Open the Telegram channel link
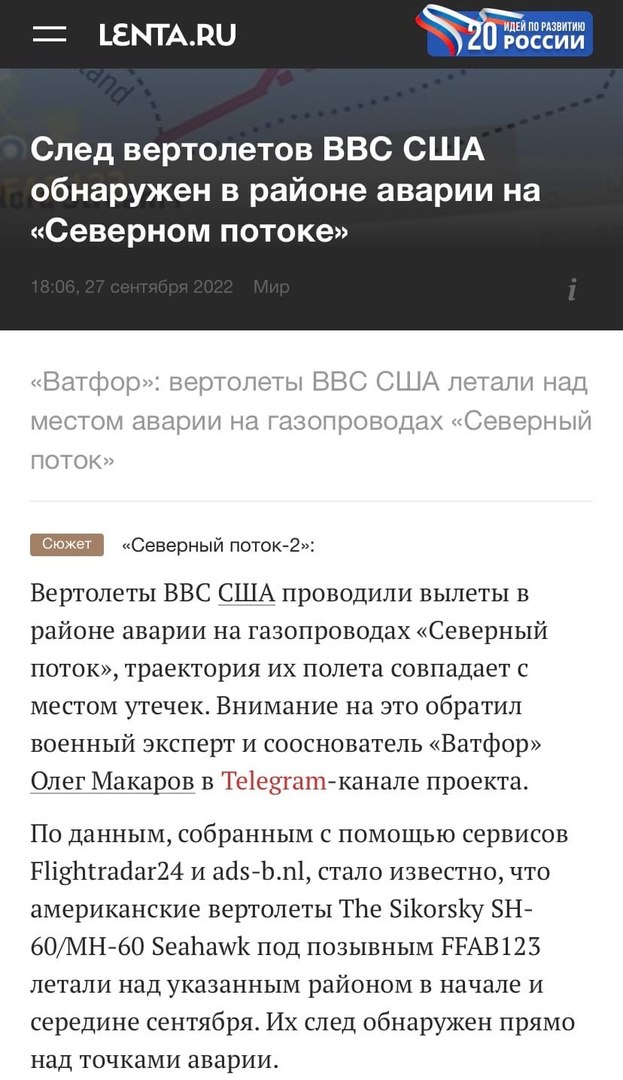 pos(274,781)
